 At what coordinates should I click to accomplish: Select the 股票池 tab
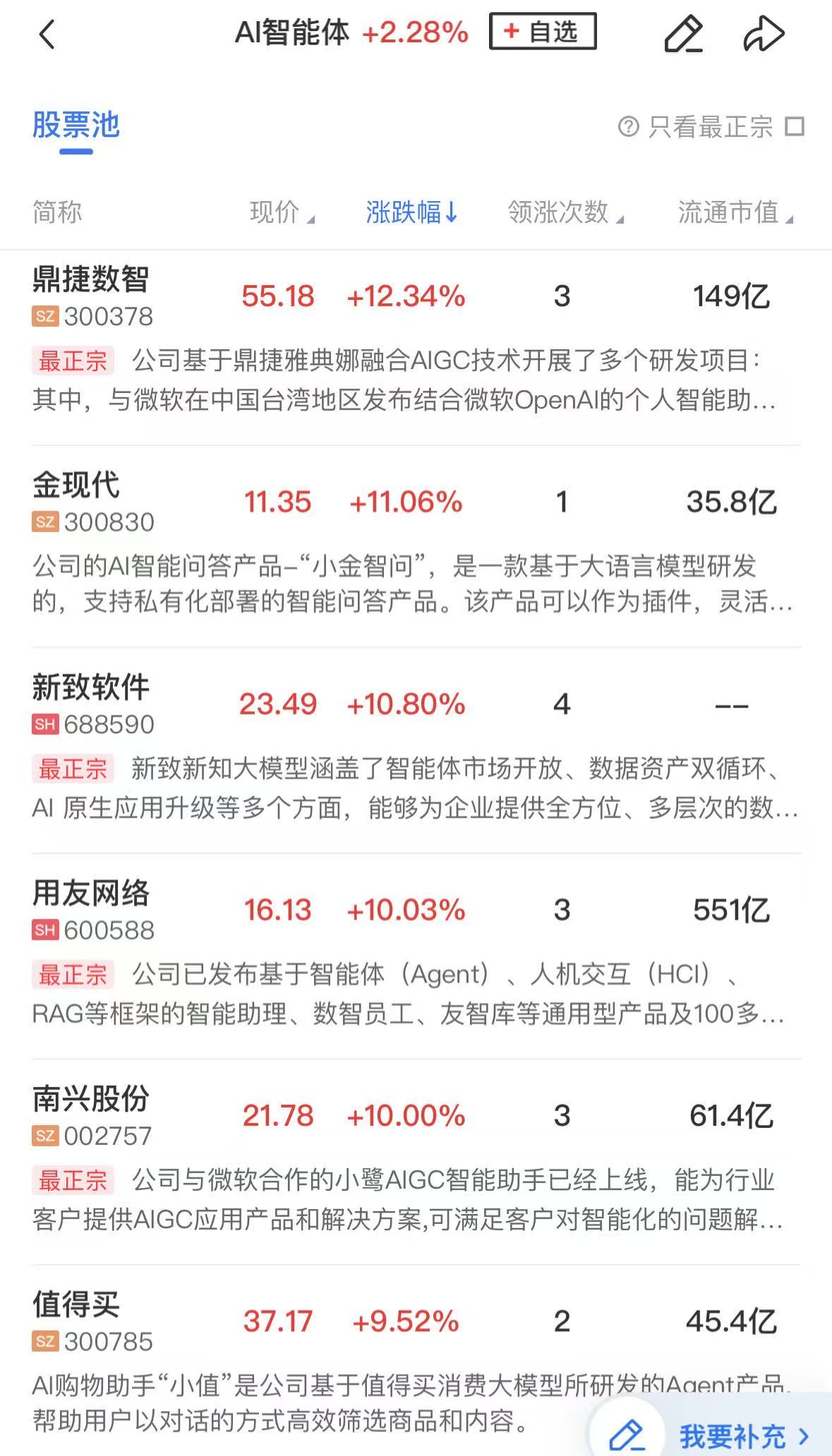(x=76, y=126)
